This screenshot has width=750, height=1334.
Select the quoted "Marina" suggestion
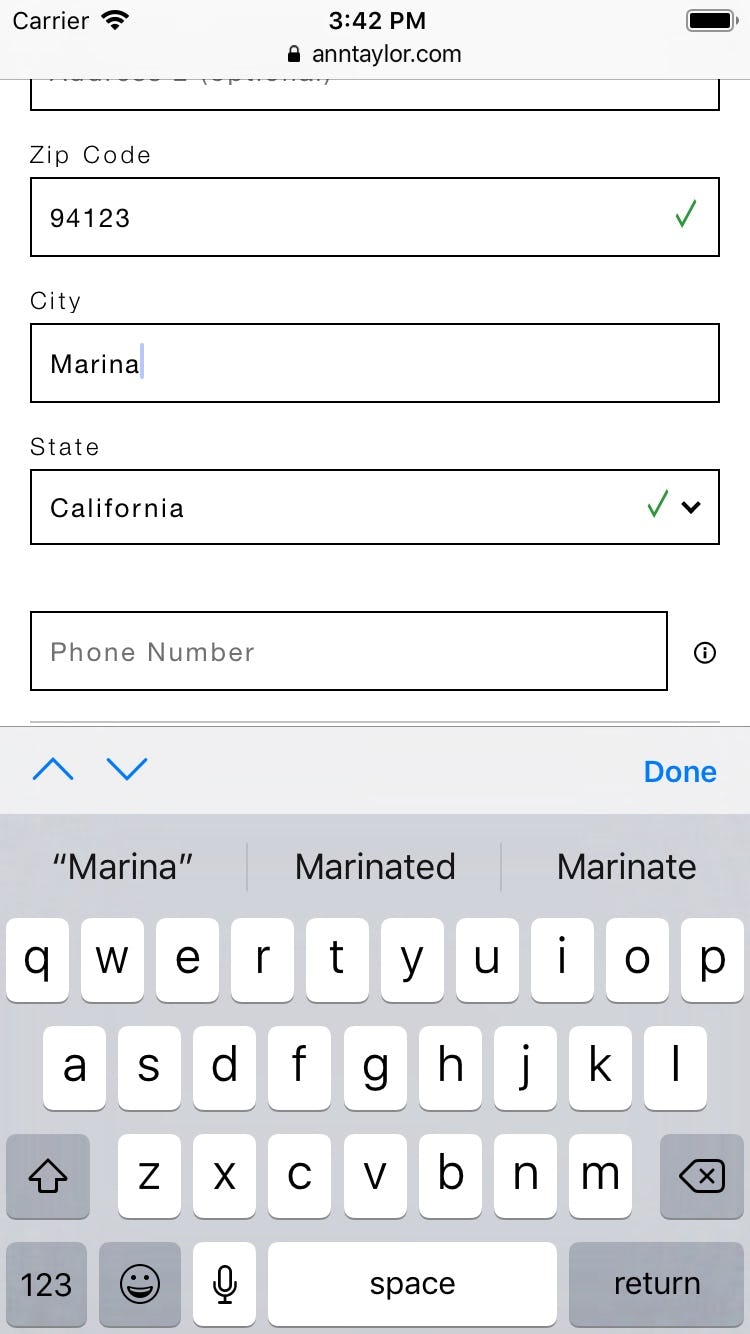[122, 866]
